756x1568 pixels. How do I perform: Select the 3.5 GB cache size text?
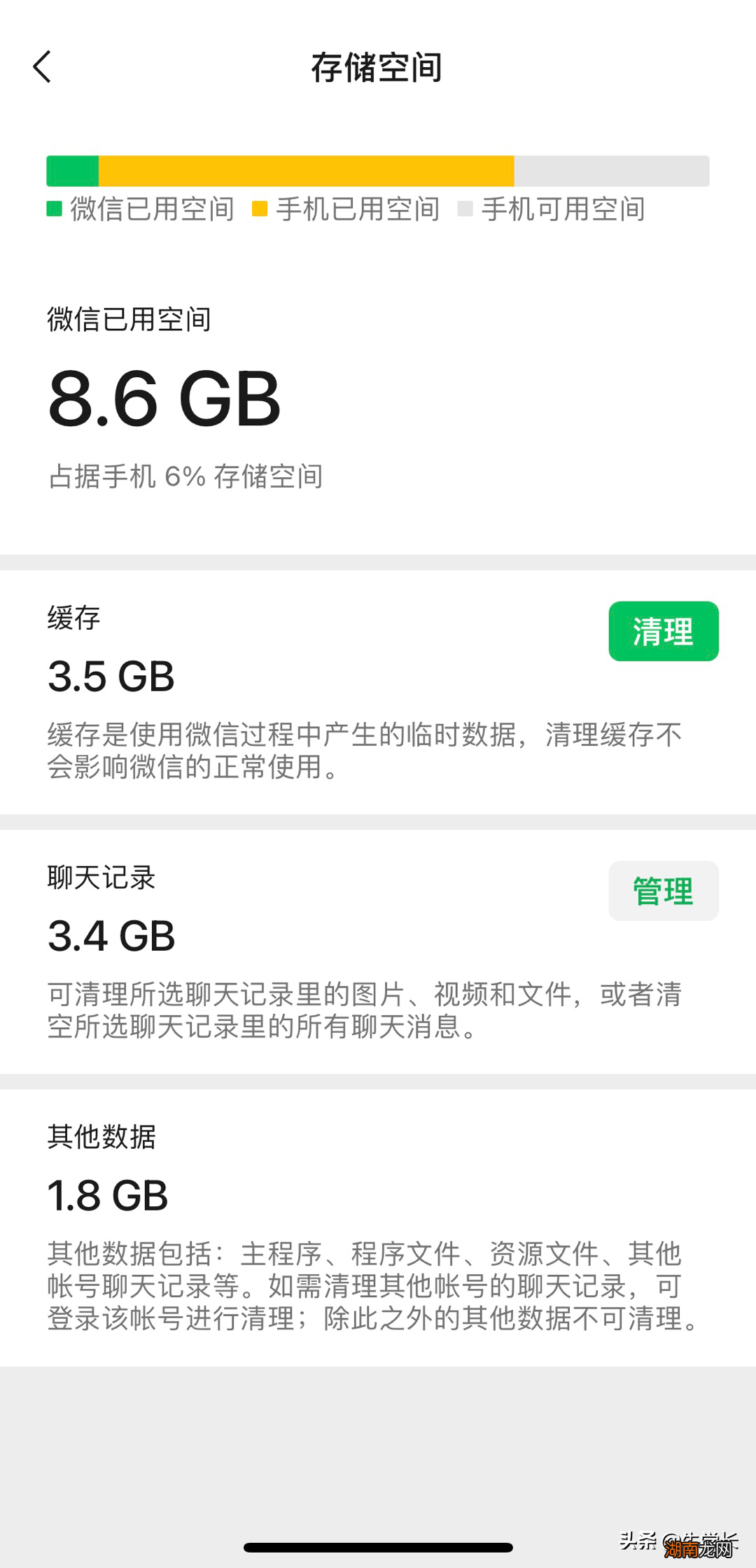tap(112, 677)
